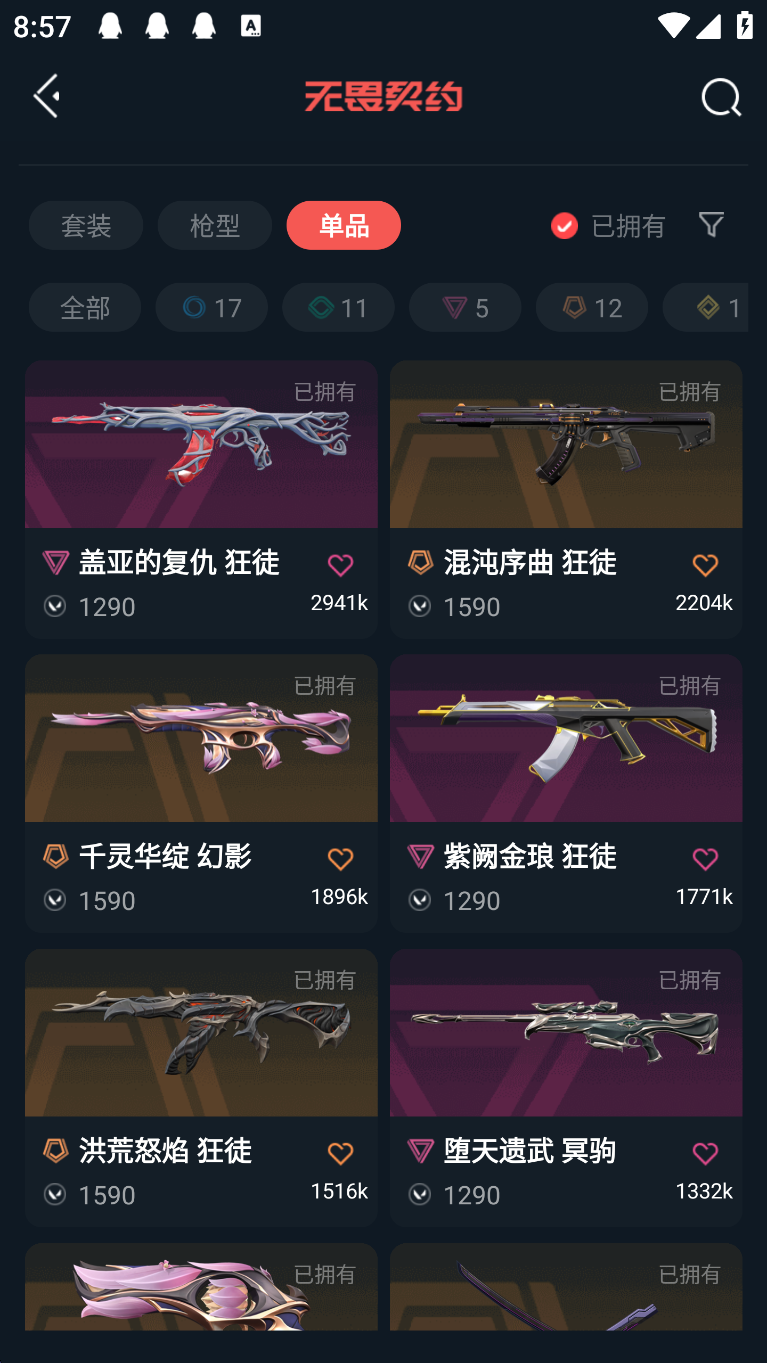Filter by the purple tier chip showing 5
The width and height of the screenshot is (767, 1363).
click(465, 308)
